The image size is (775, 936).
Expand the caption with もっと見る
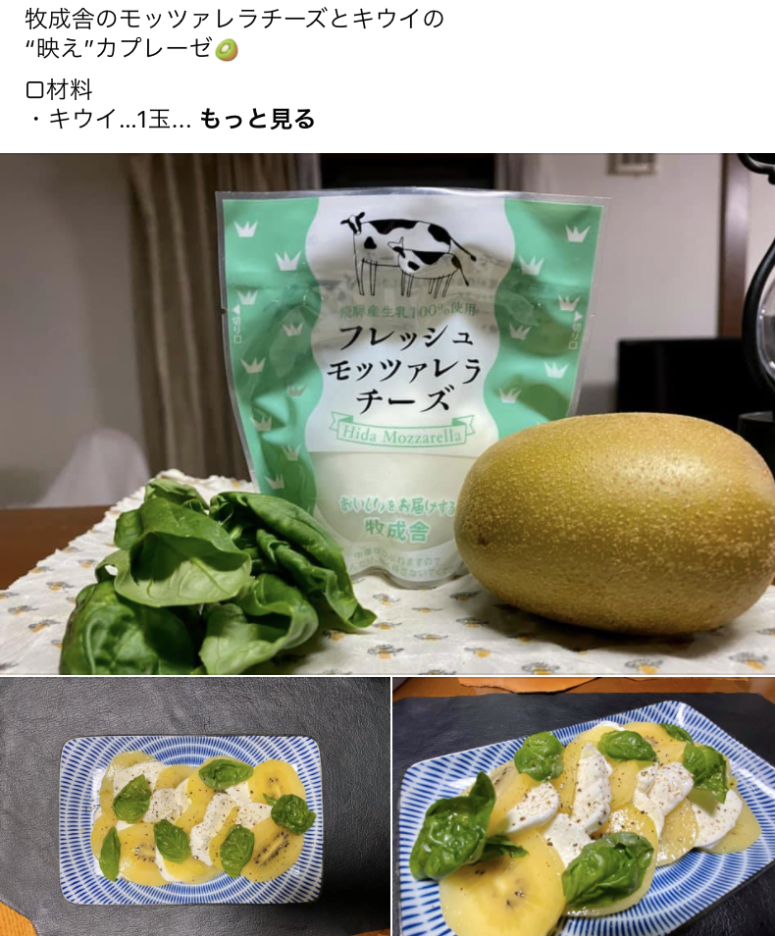tap(257, 119)
